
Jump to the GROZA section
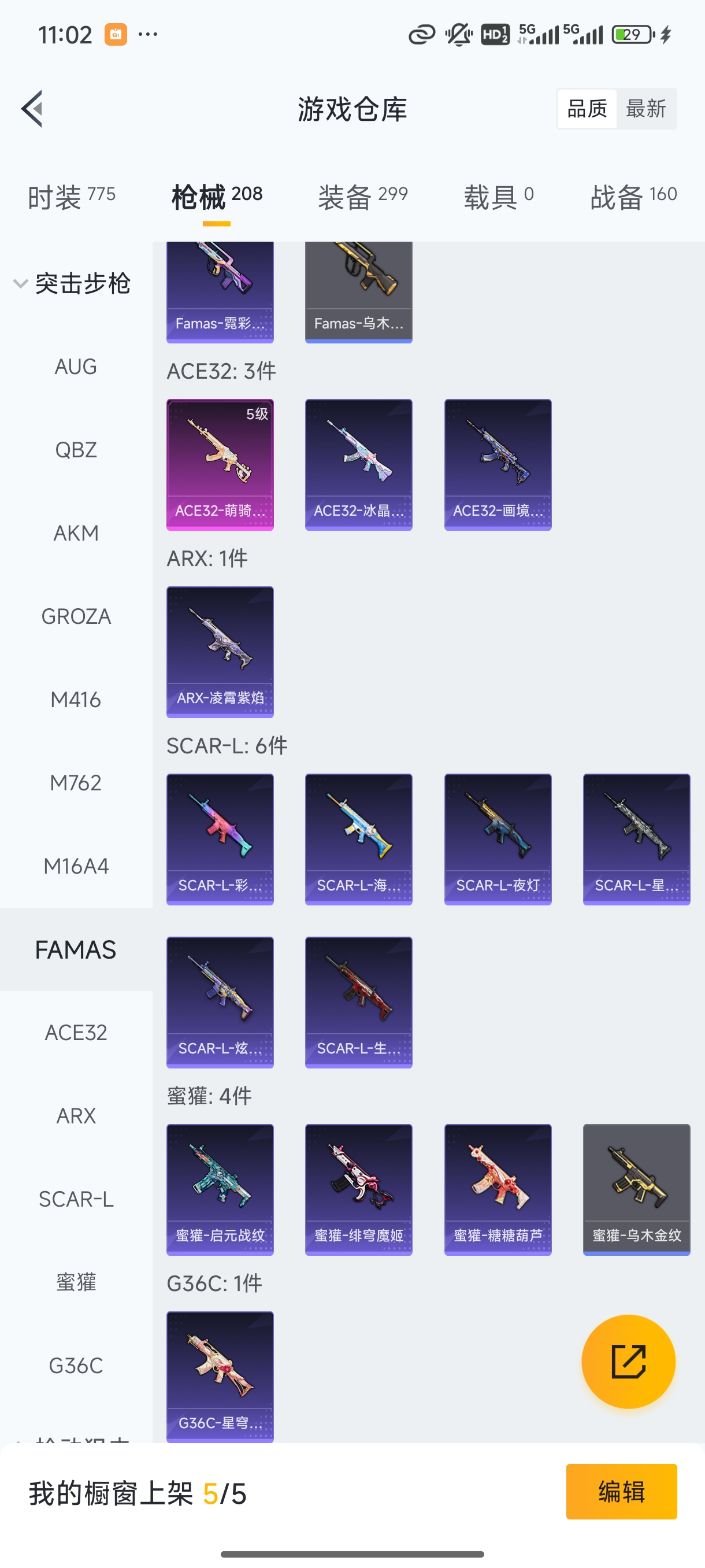click(76, 616)
